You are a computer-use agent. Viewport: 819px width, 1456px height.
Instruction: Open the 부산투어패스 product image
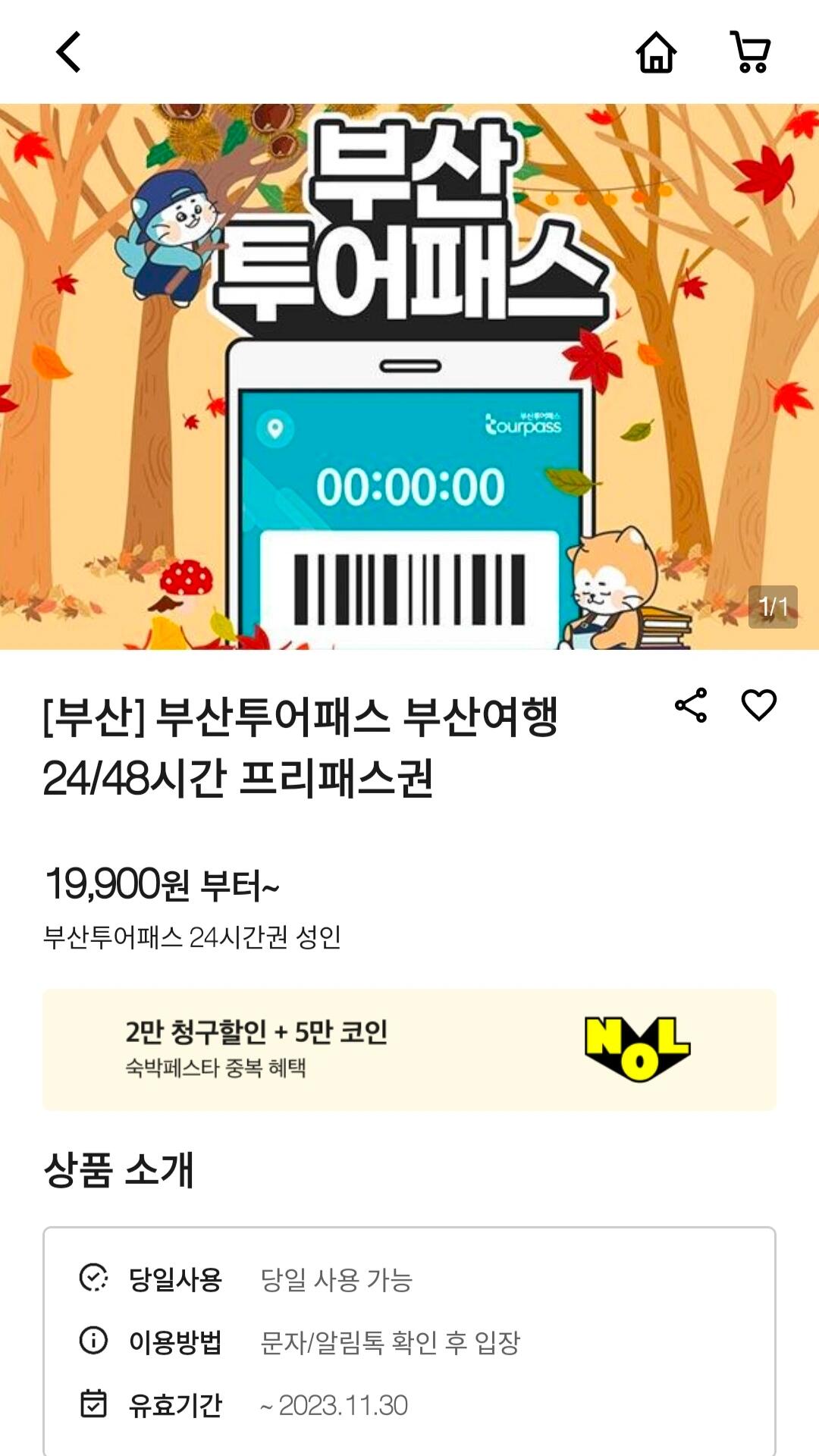[x=409, y=377]
